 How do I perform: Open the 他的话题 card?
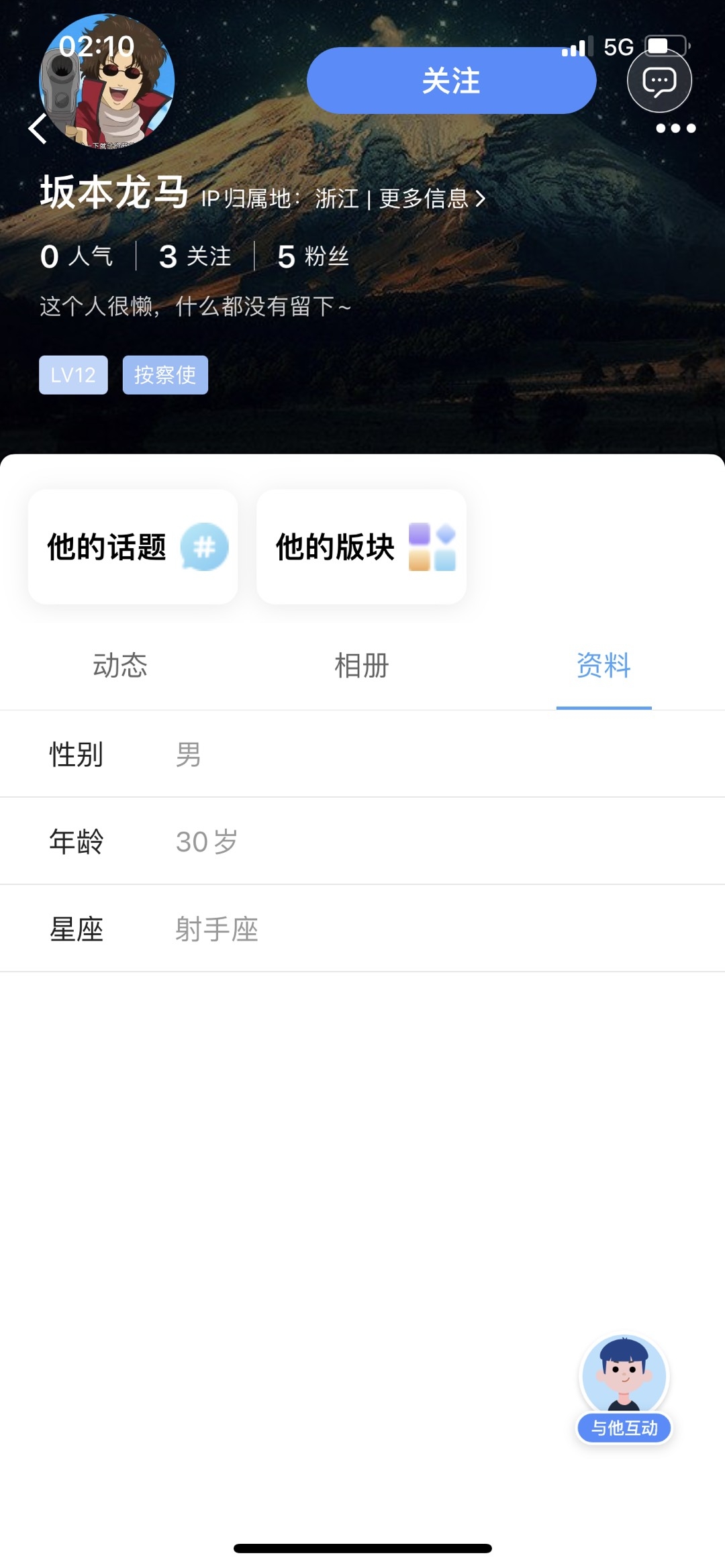coord(133,547)
